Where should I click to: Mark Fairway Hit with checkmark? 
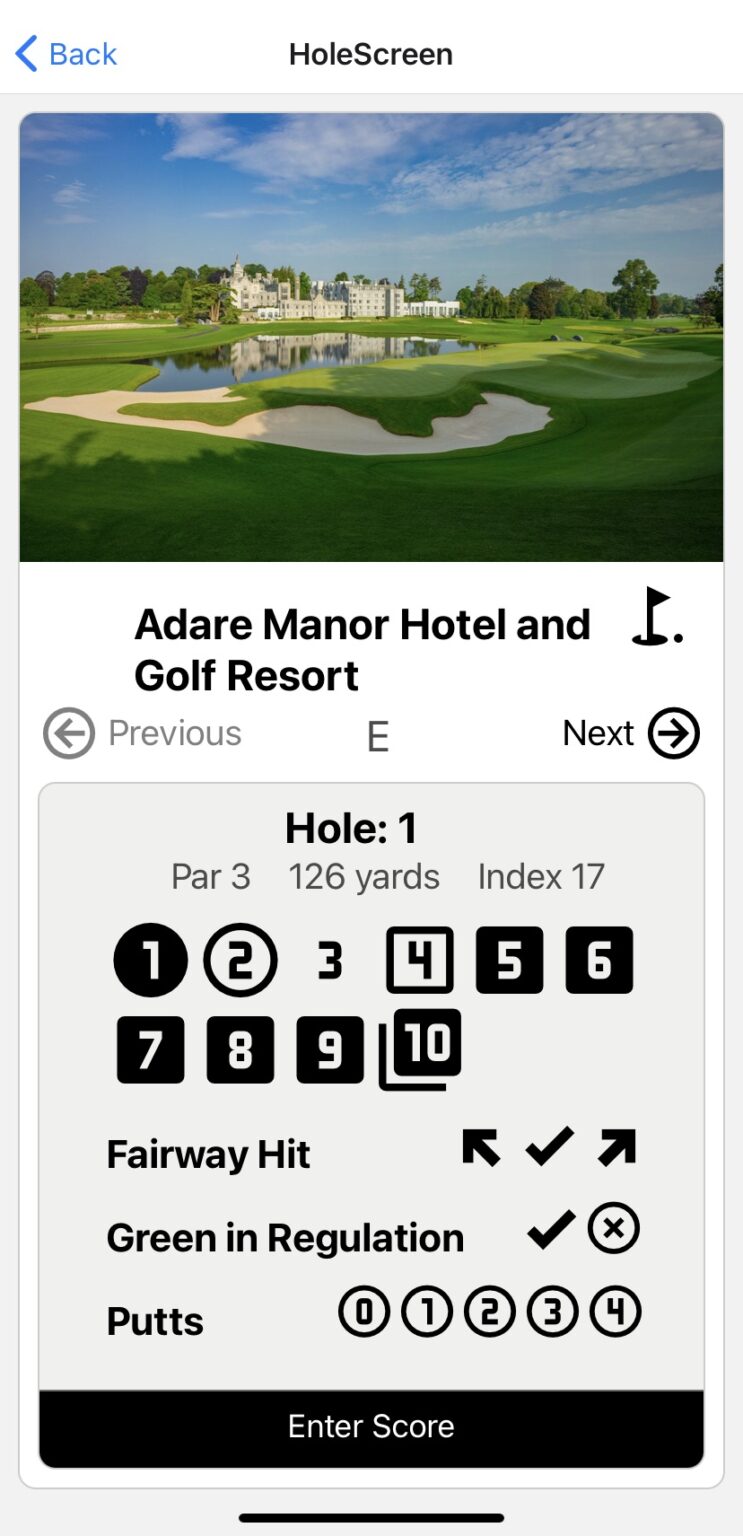point(550,1147)
